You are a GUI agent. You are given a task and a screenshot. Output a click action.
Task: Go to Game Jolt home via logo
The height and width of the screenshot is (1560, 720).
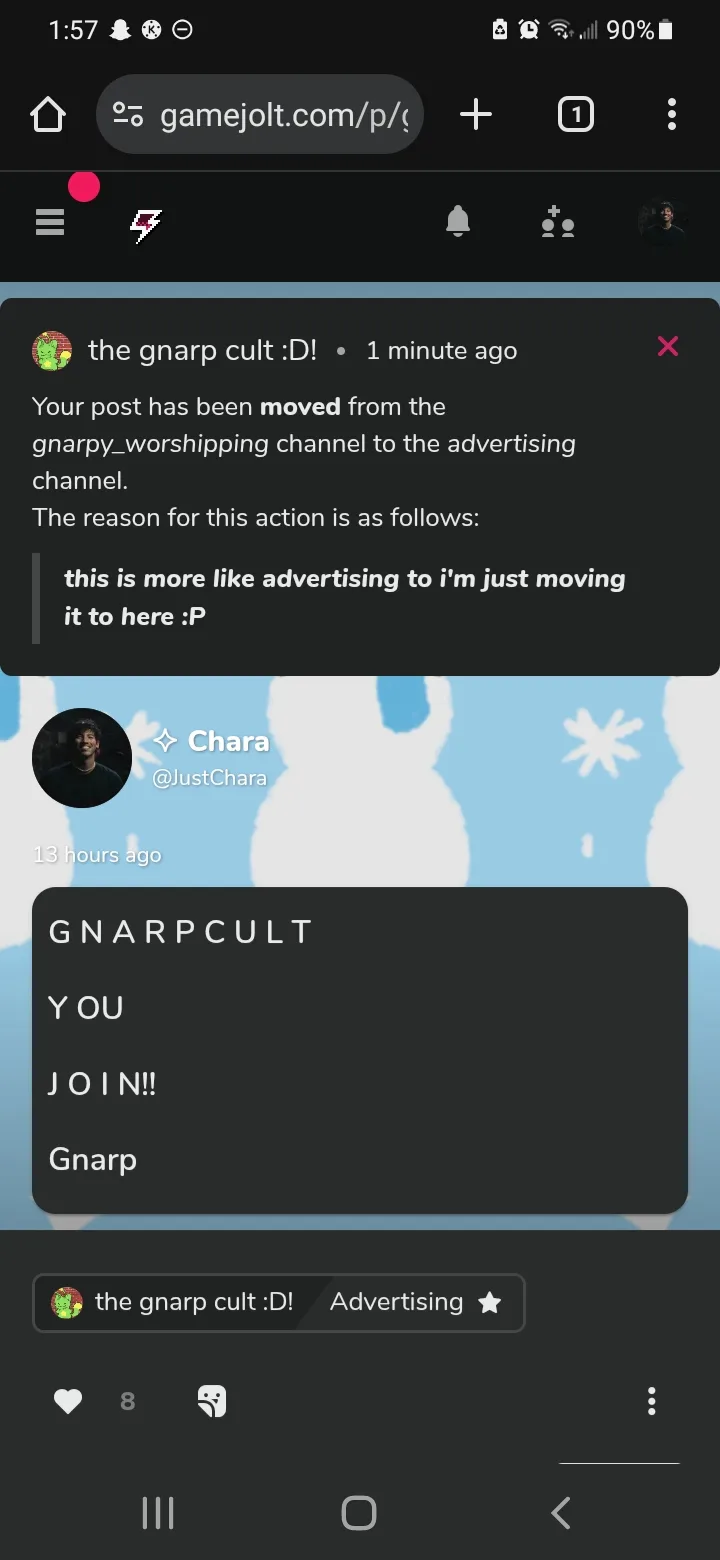146,226
